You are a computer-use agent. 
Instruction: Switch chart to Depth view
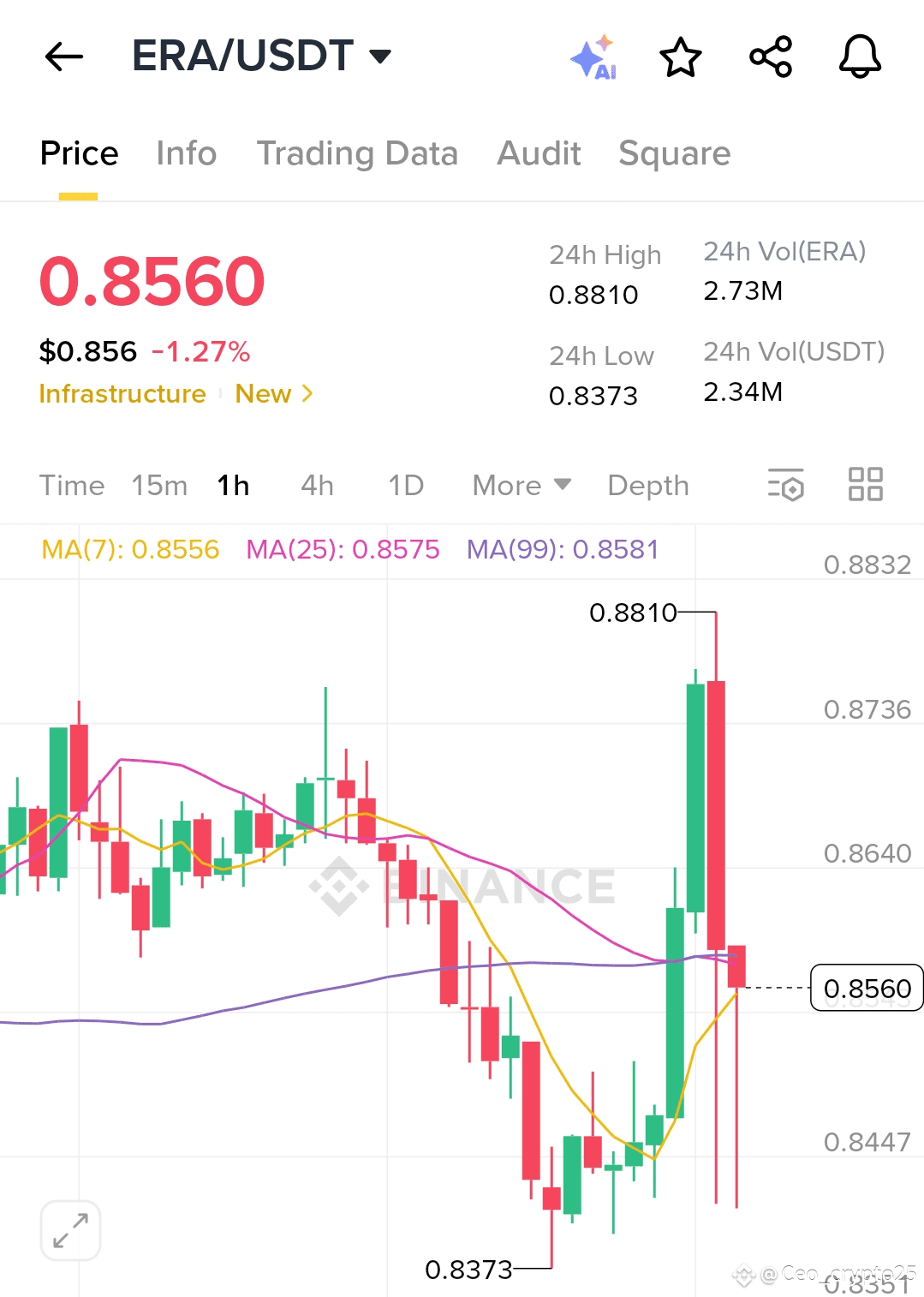click(x=647, y=486)
